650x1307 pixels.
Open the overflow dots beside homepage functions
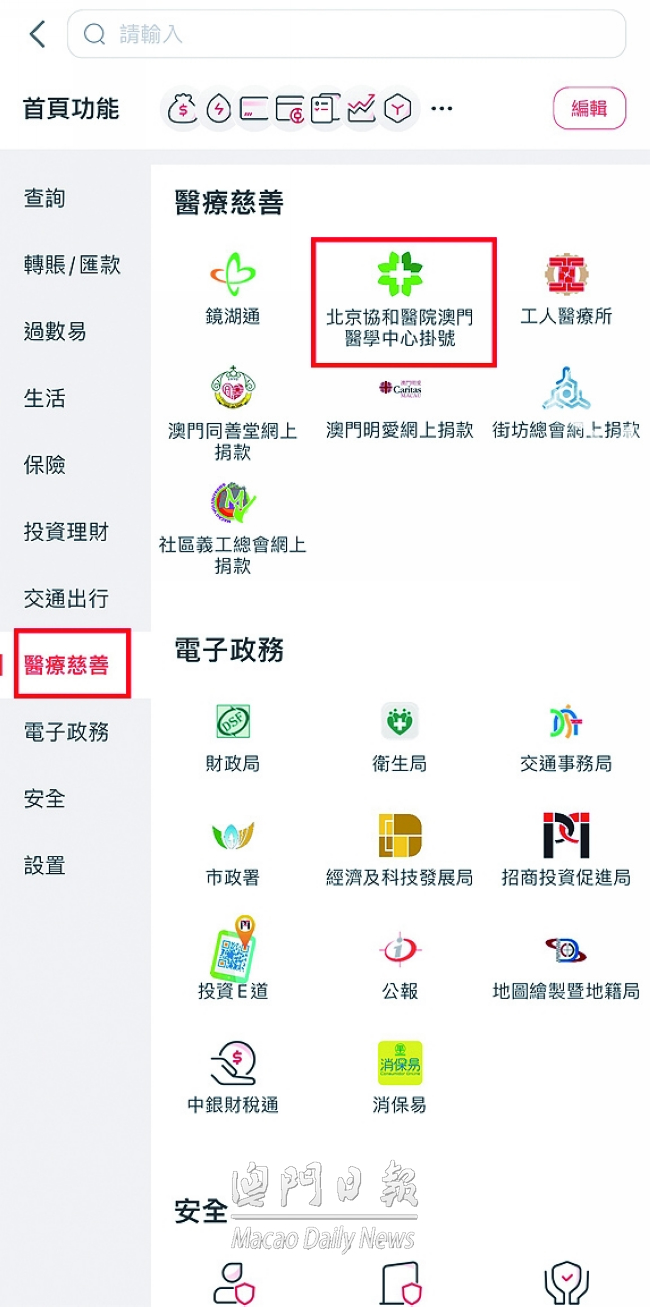tap(442, 108)
